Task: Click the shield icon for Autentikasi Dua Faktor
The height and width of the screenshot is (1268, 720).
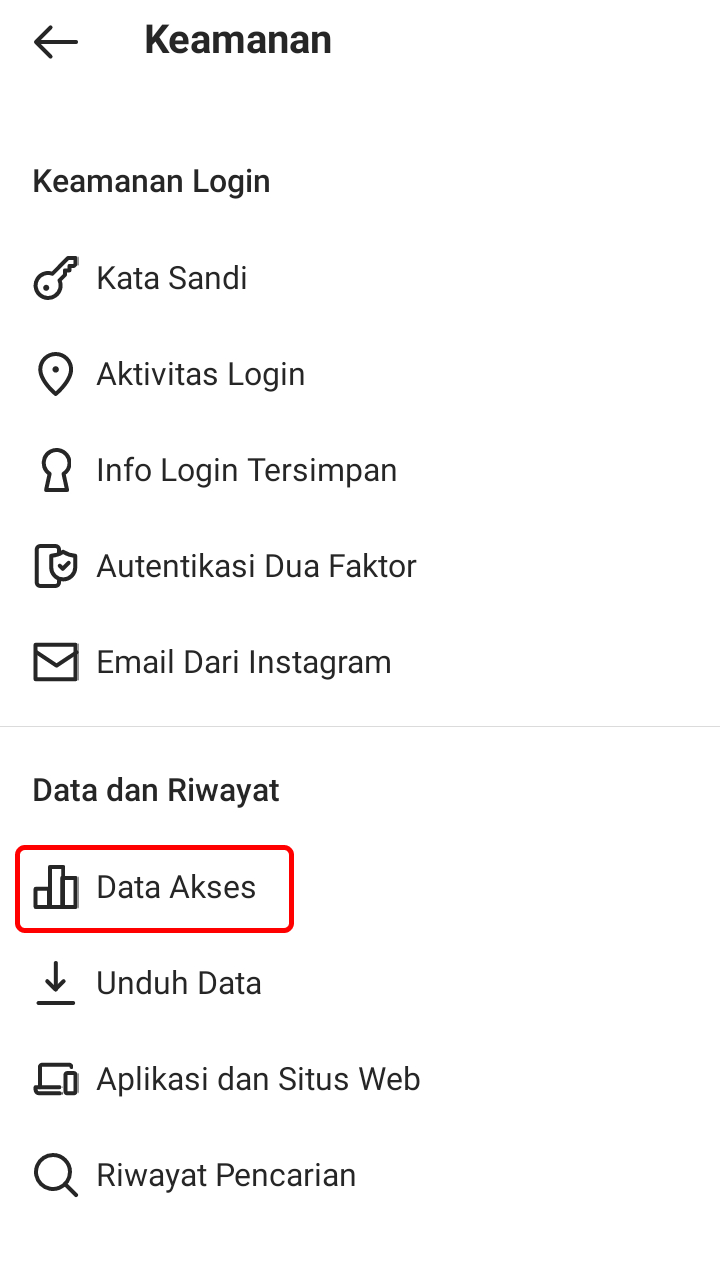Action: click(55, 566)
